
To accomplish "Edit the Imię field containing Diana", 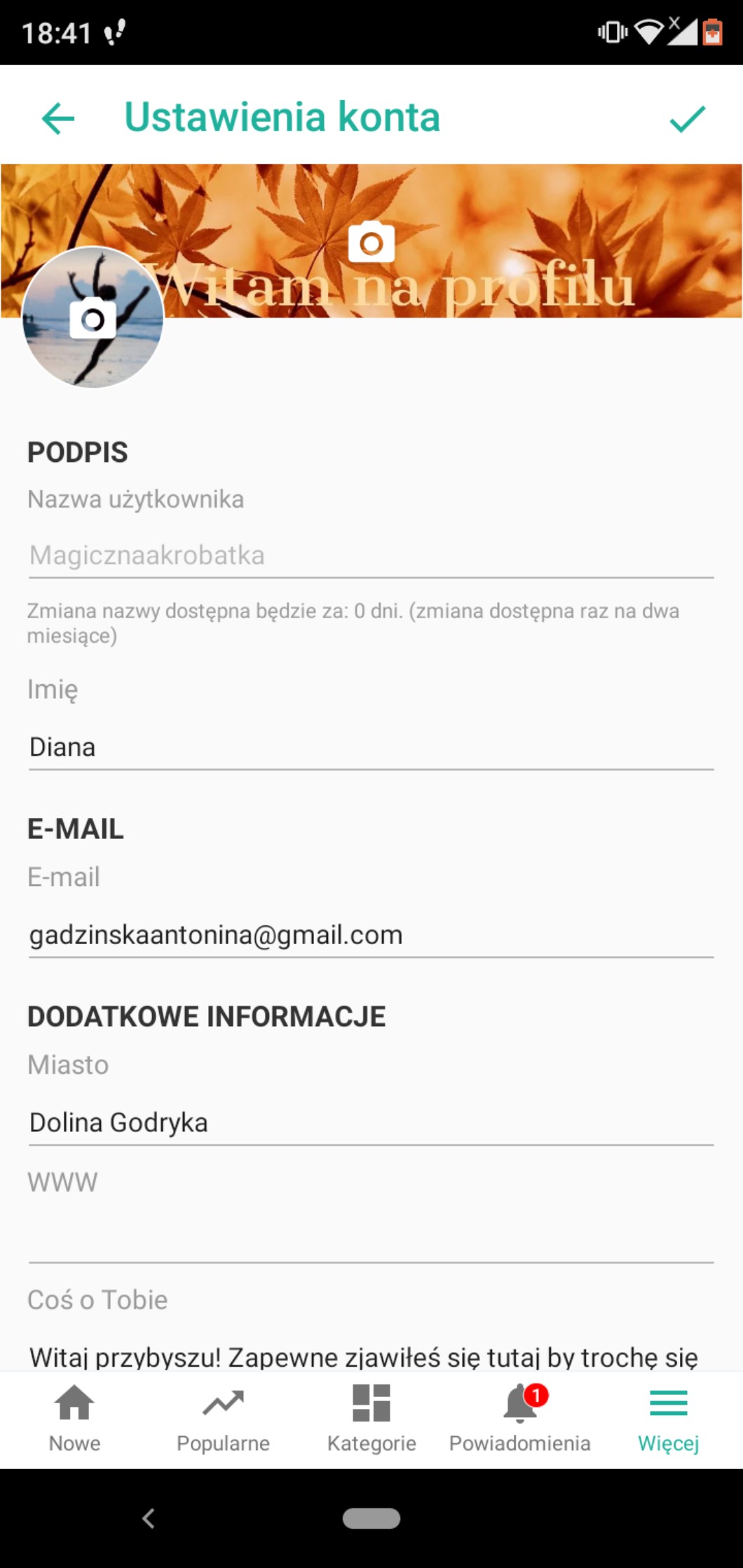I will pos(371,747).
